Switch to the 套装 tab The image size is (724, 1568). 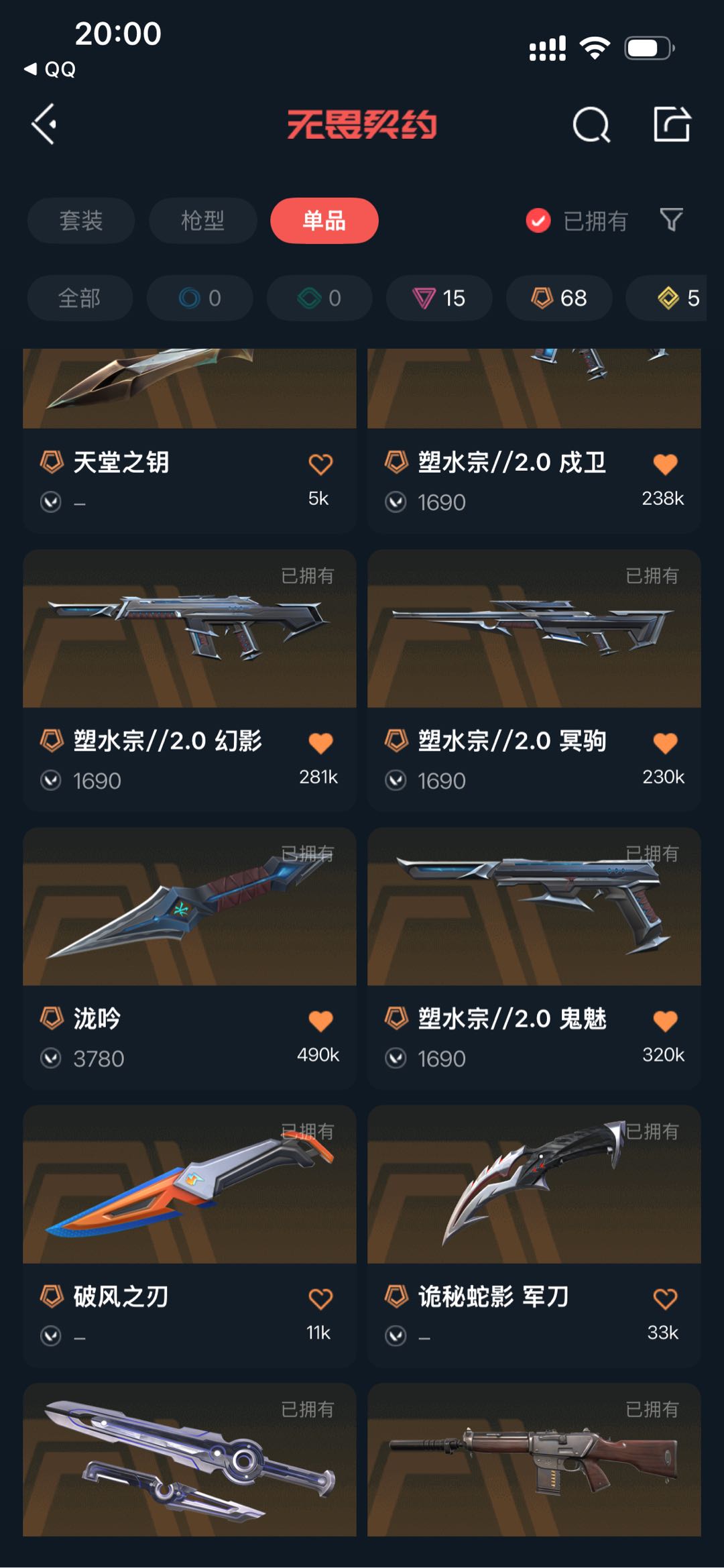[81, 221]
